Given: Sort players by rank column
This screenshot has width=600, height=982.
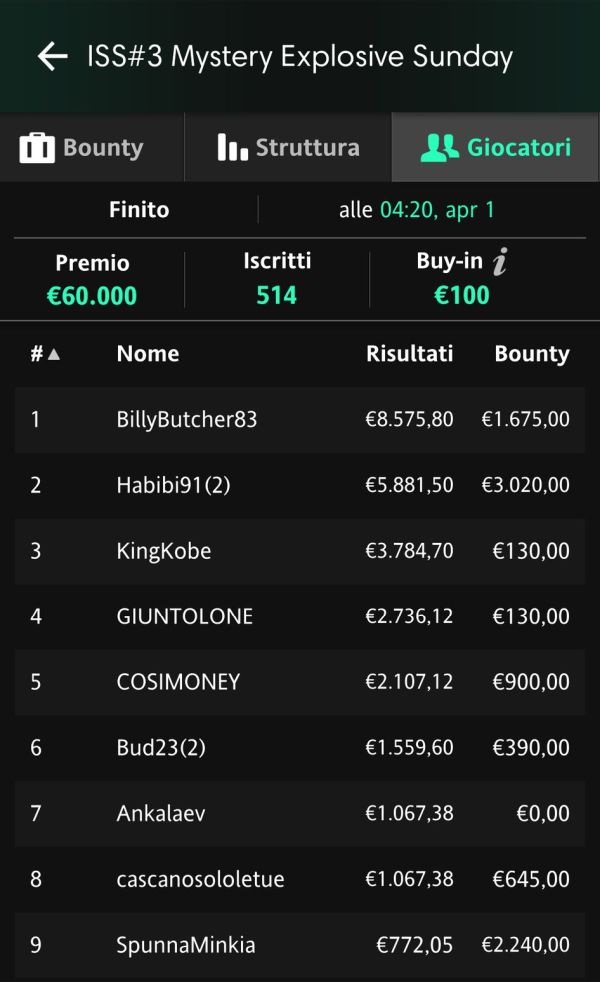Looking at the screenshot, I should 45,354.
